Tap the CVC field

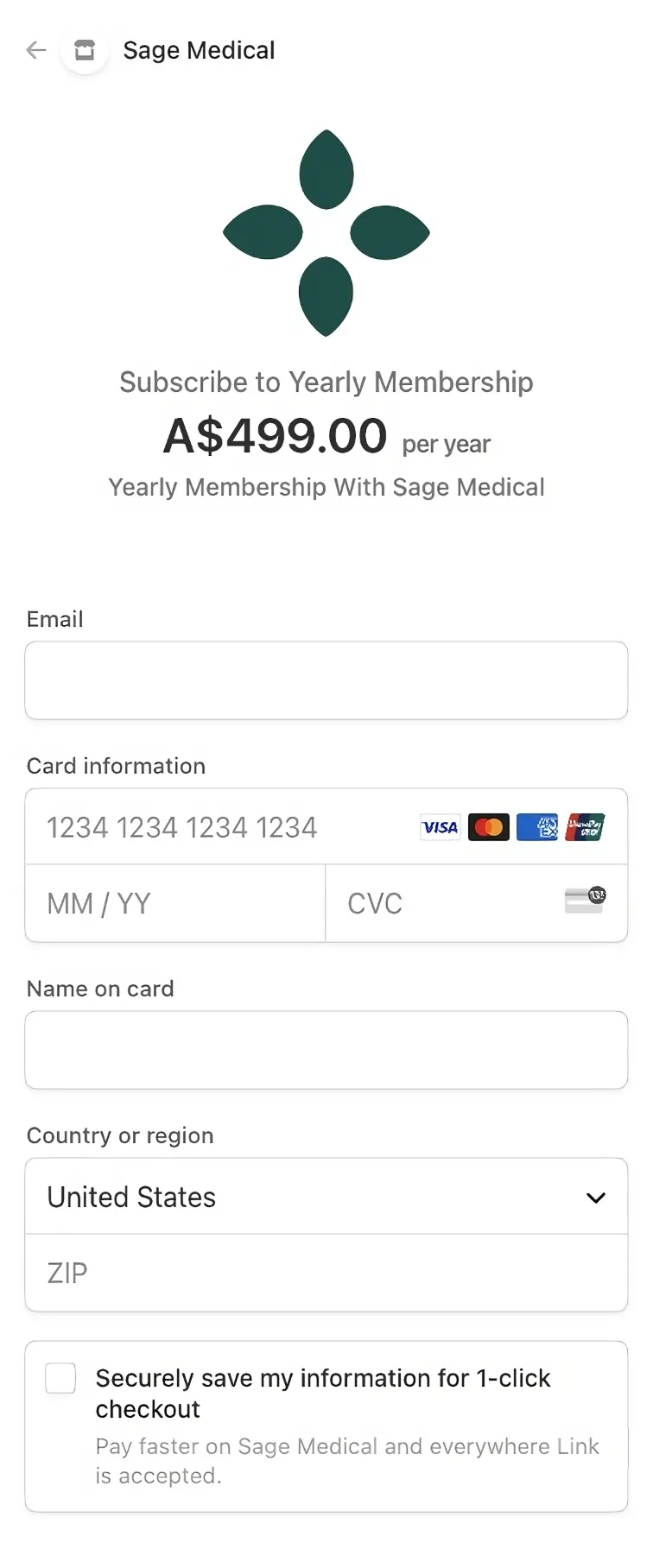(449, 903)
